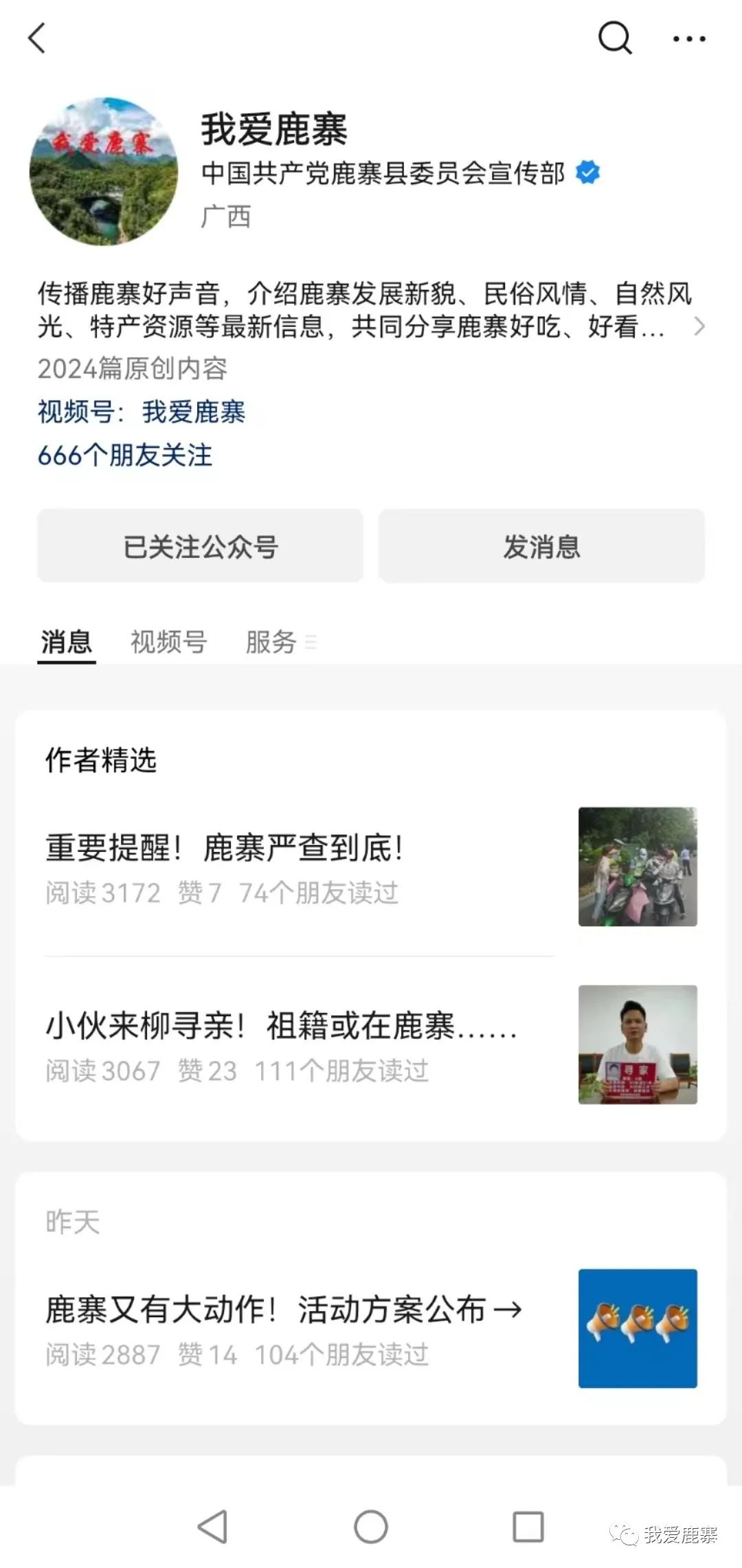This screenshot has width=742, height=1568.
Task: Open the 服务 tab menu
Action: pyautogui.click(x=280, y=642)
